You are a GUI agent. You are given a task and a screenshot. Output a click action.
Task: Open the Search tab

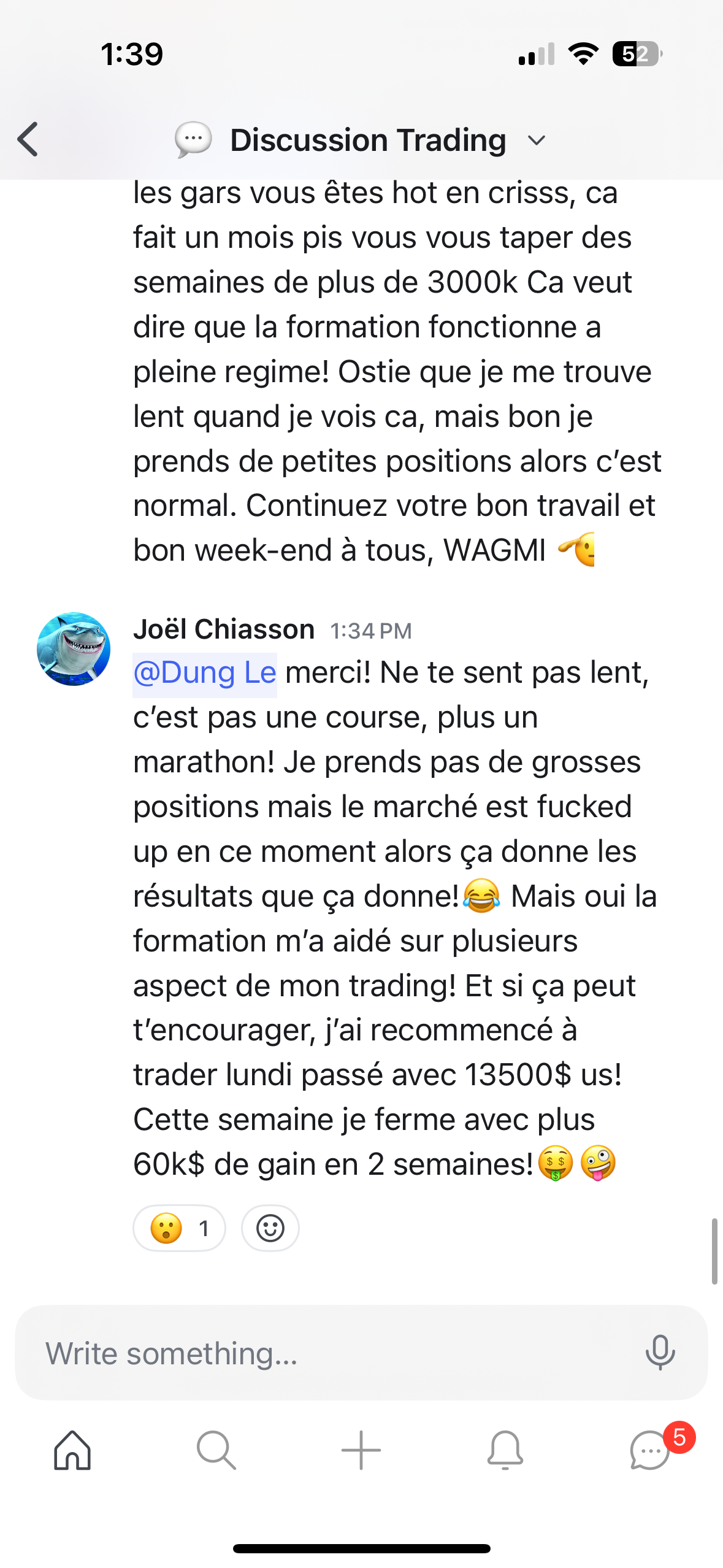(x=216, y=1450)
